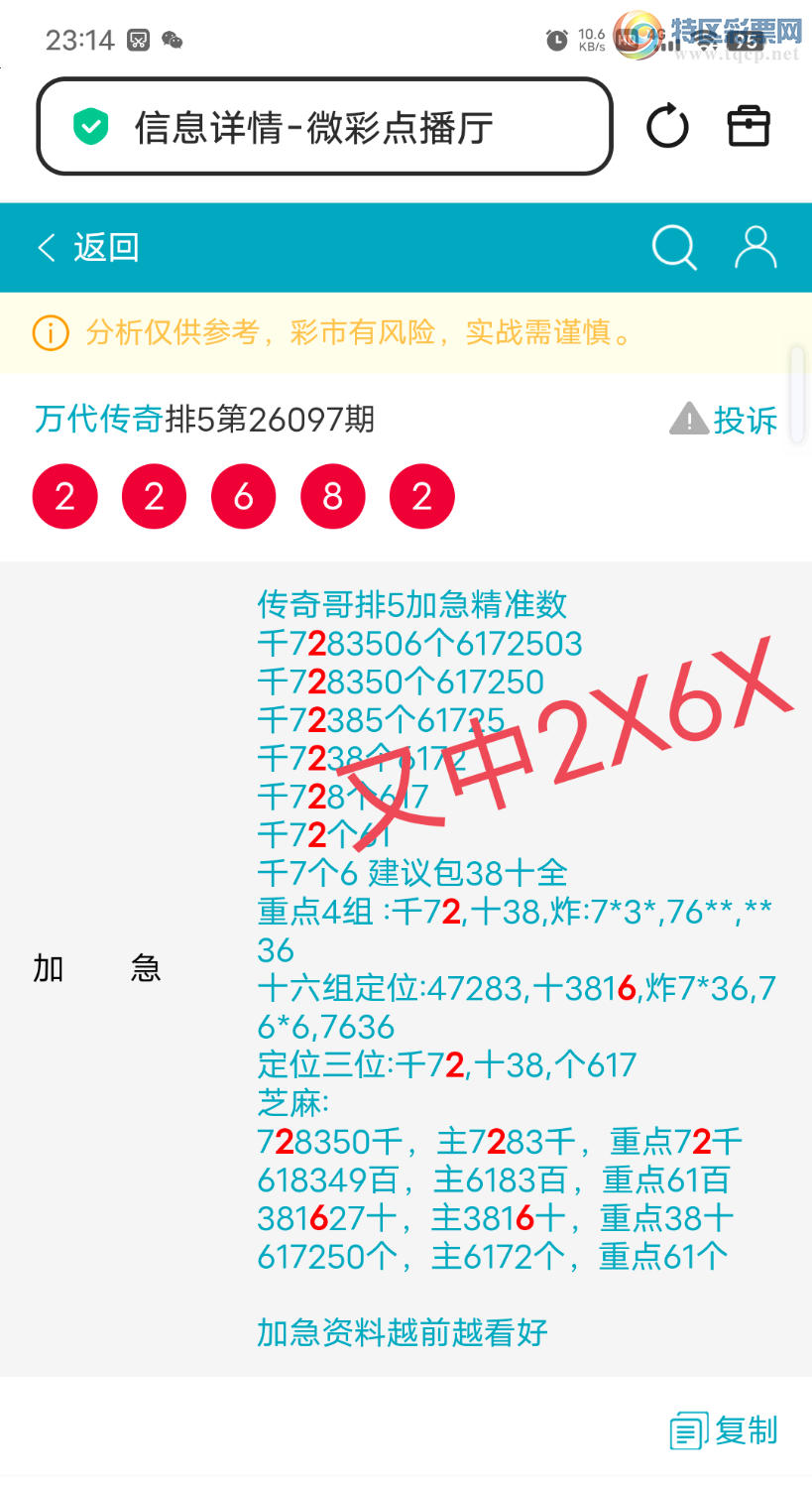The height and width of the screenshot is (1488, 812).
Task: Tap the first red ball showing 2
Action: pyautogui.click(x=64, y=495)
